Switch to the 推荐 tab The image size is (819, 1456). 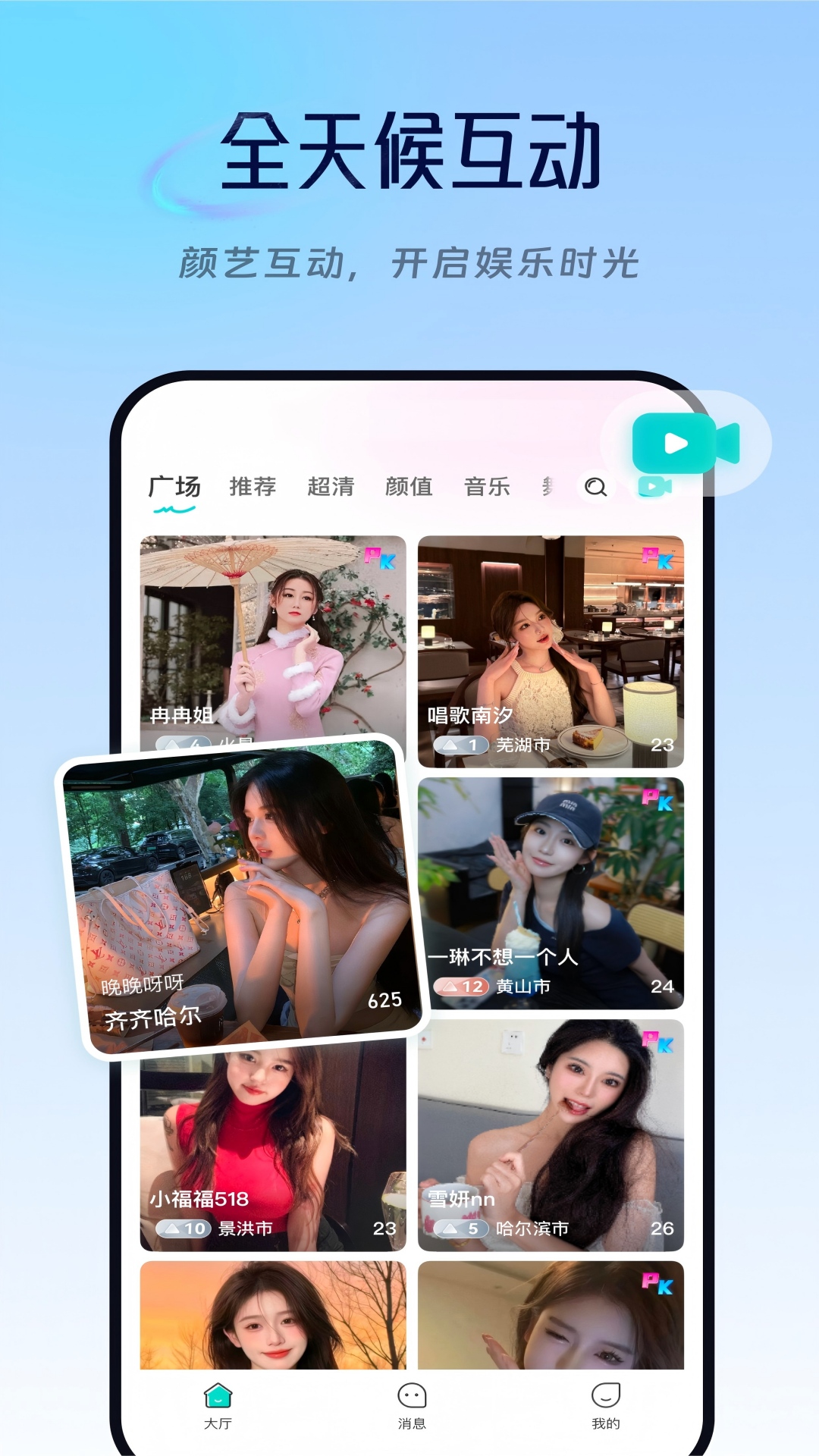(x=253, y=488)
